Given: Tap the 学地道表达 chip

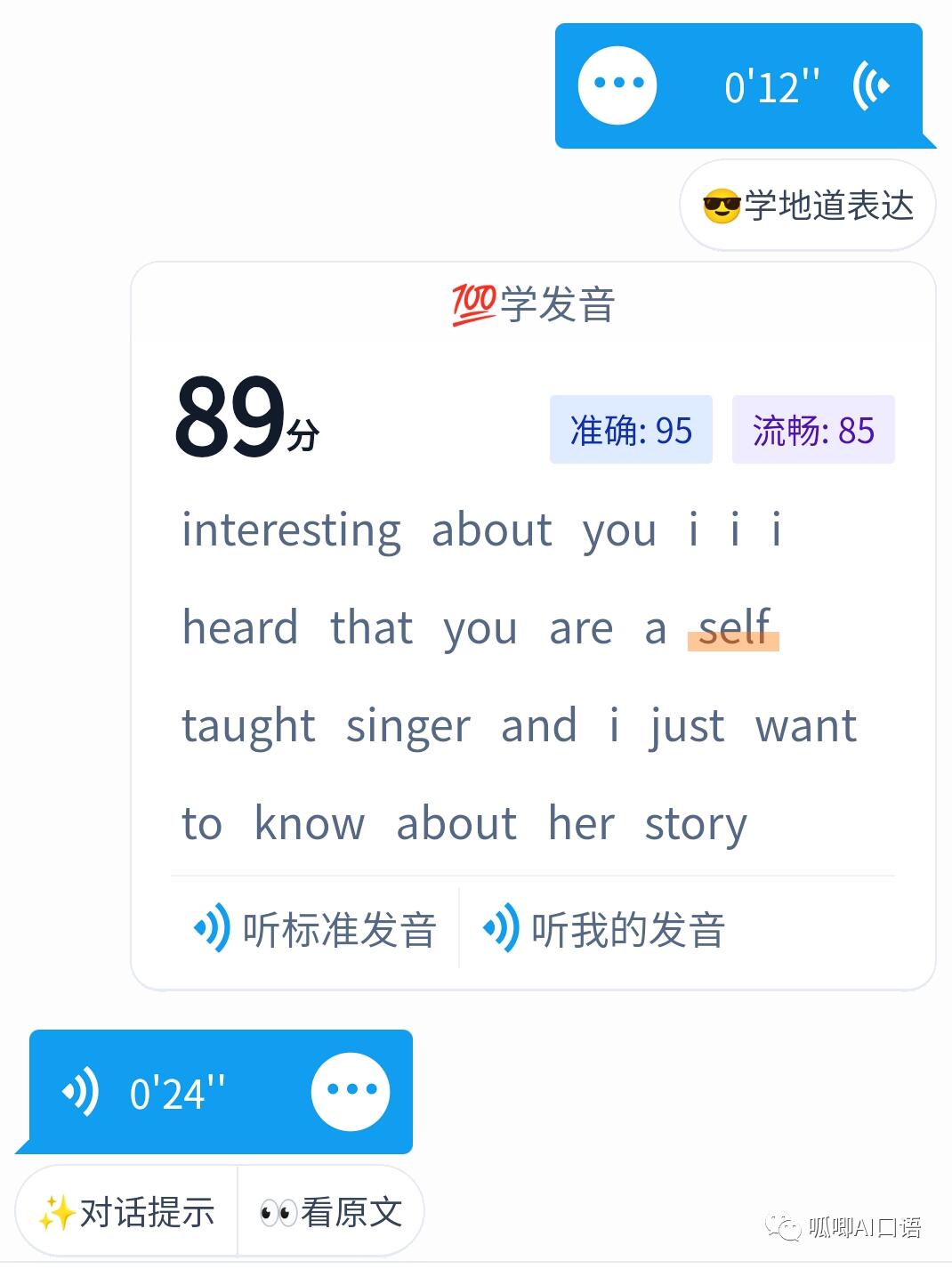Looking at the screenshot, I should (x=808, y=206).
